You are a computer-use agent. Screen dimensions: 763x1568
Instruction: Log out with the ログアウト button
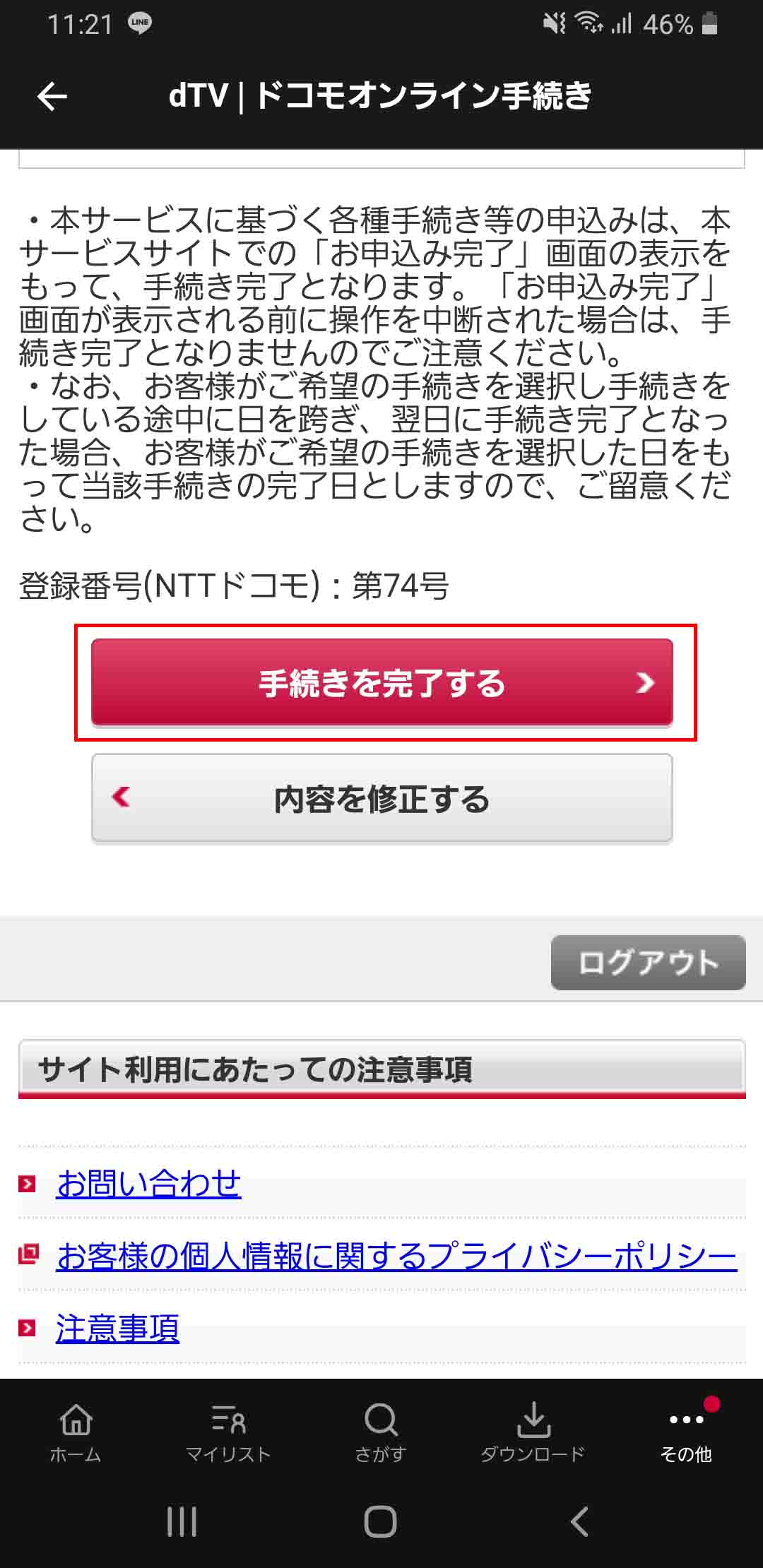tap(648, 963)
